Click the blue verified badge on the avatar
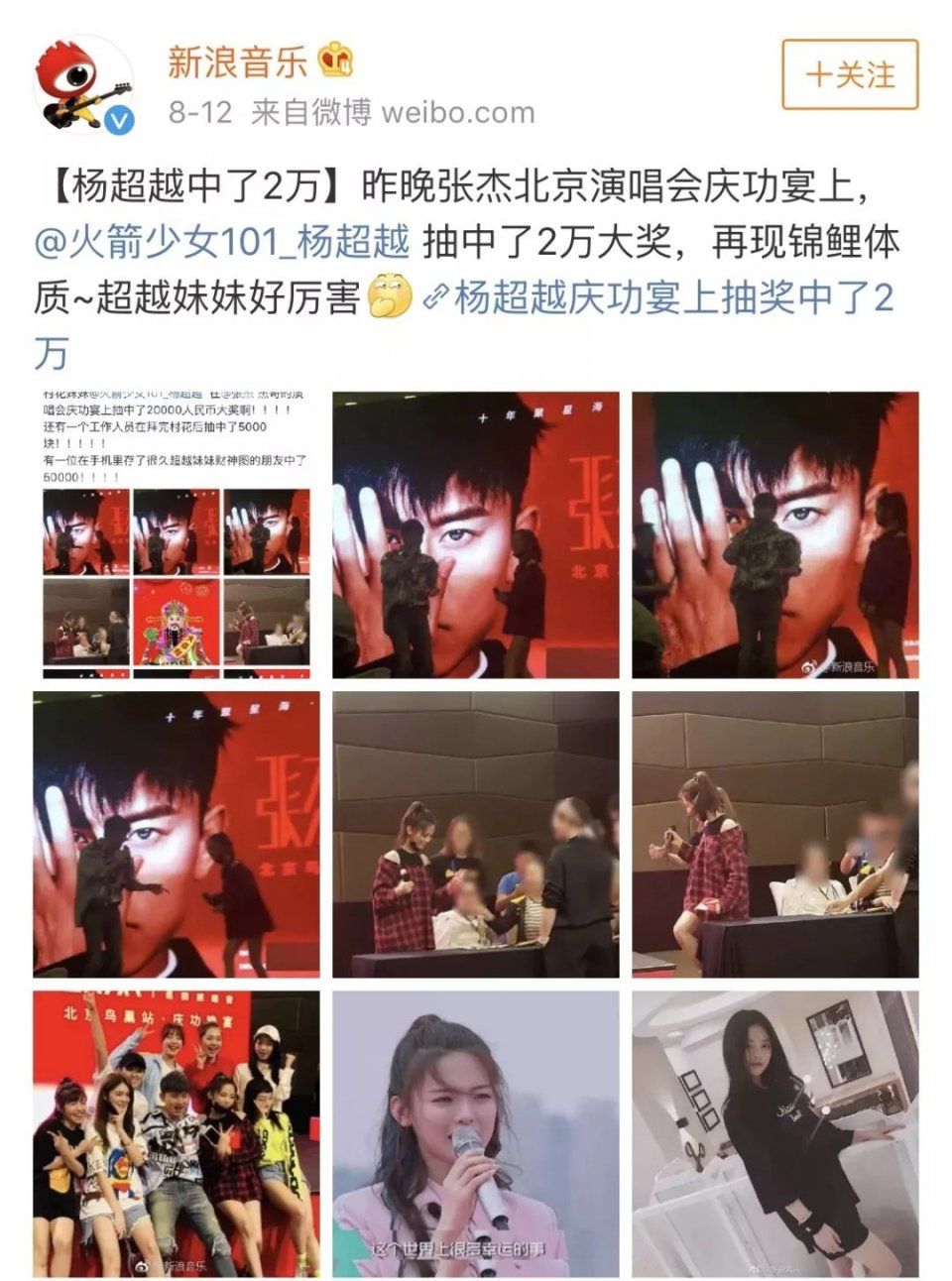 click(x=119, y=117)
